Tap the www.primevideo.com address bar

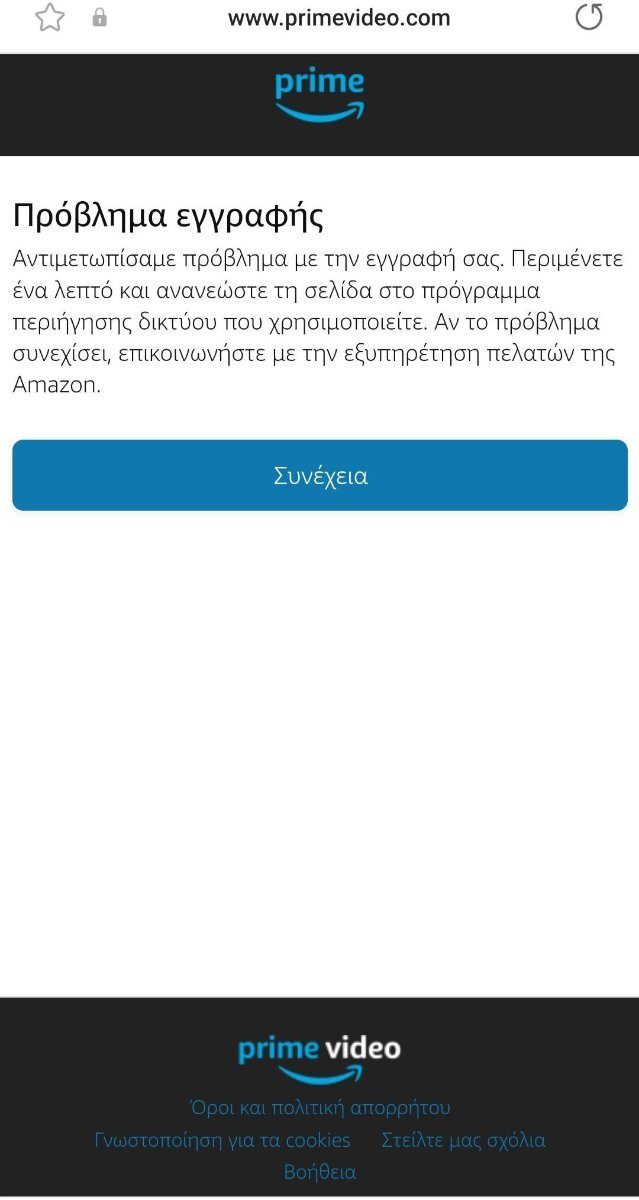339,18
